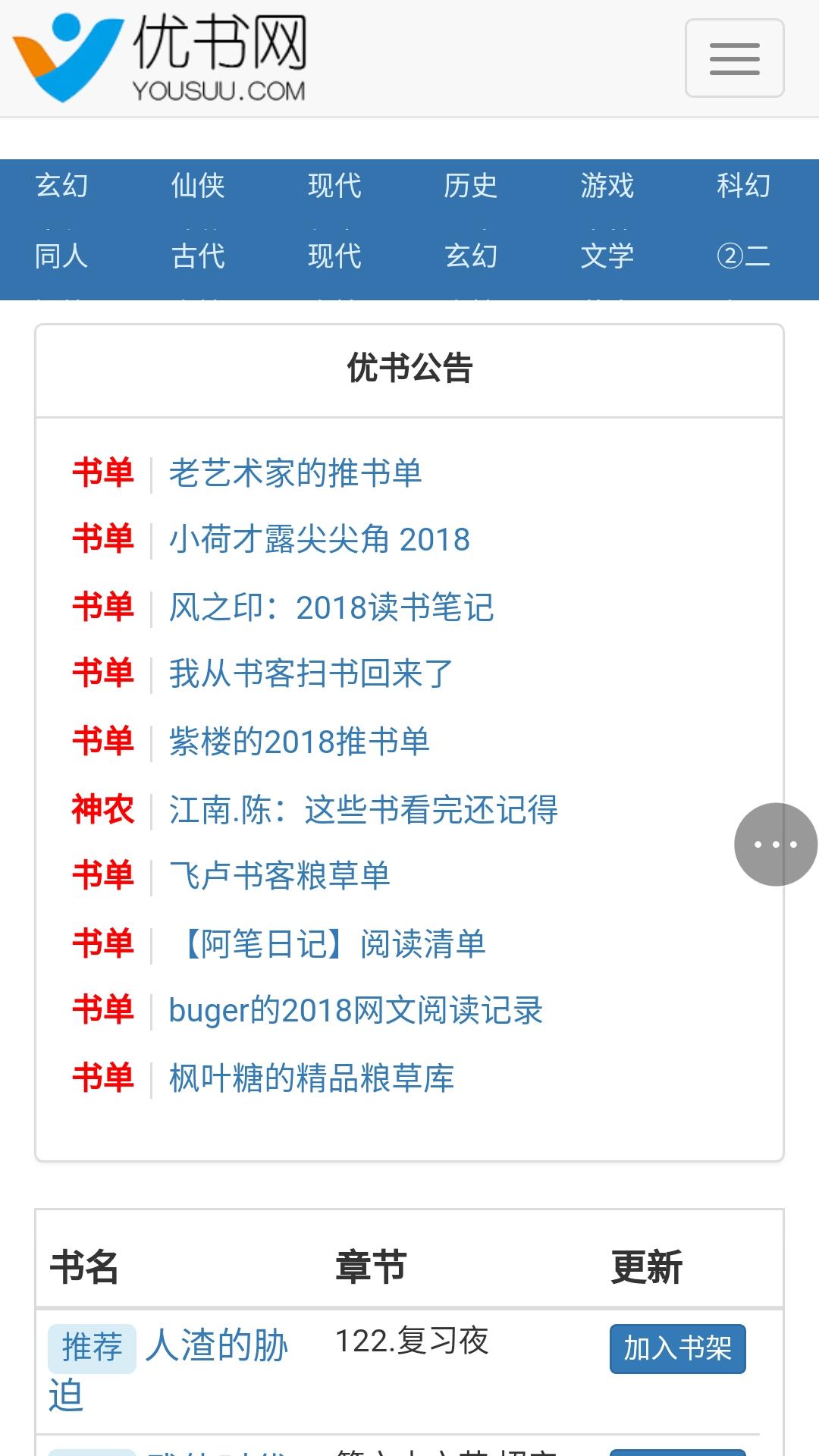View 【阿笔日记】阅读清单

(328, 944)
